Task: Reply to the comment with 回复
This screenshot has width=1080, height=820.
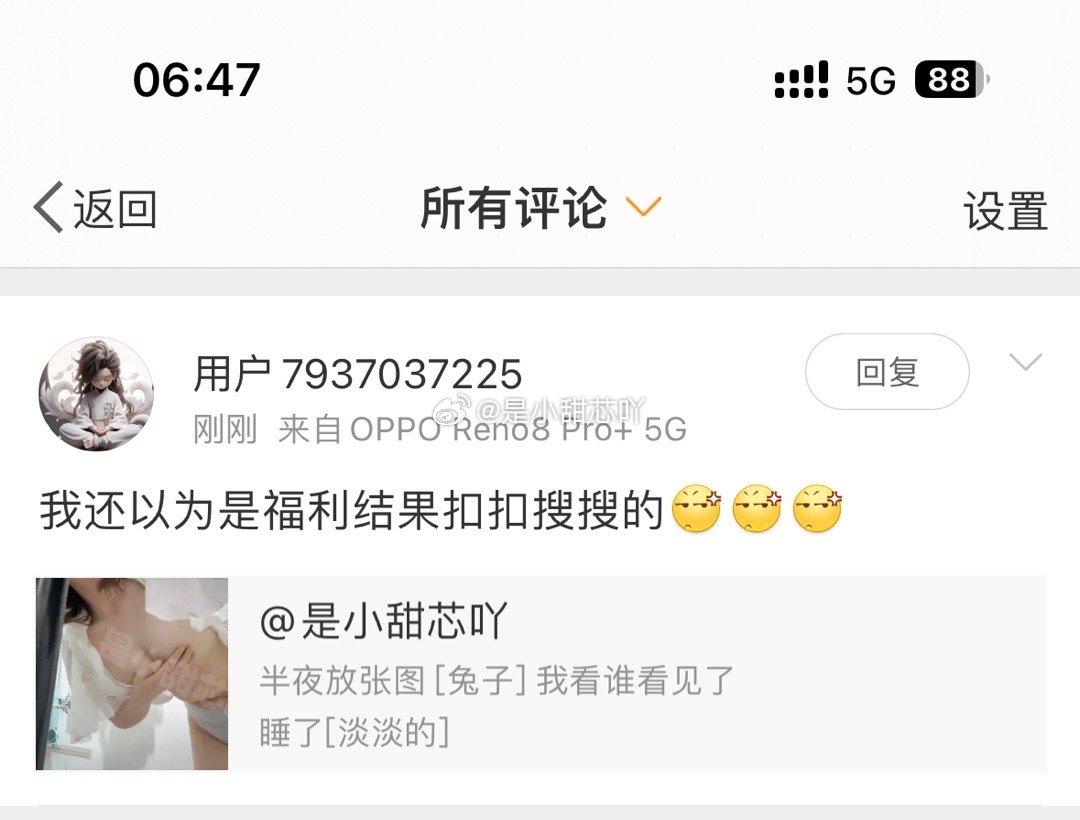Action: pyautogui.click(x=886, y=372)
